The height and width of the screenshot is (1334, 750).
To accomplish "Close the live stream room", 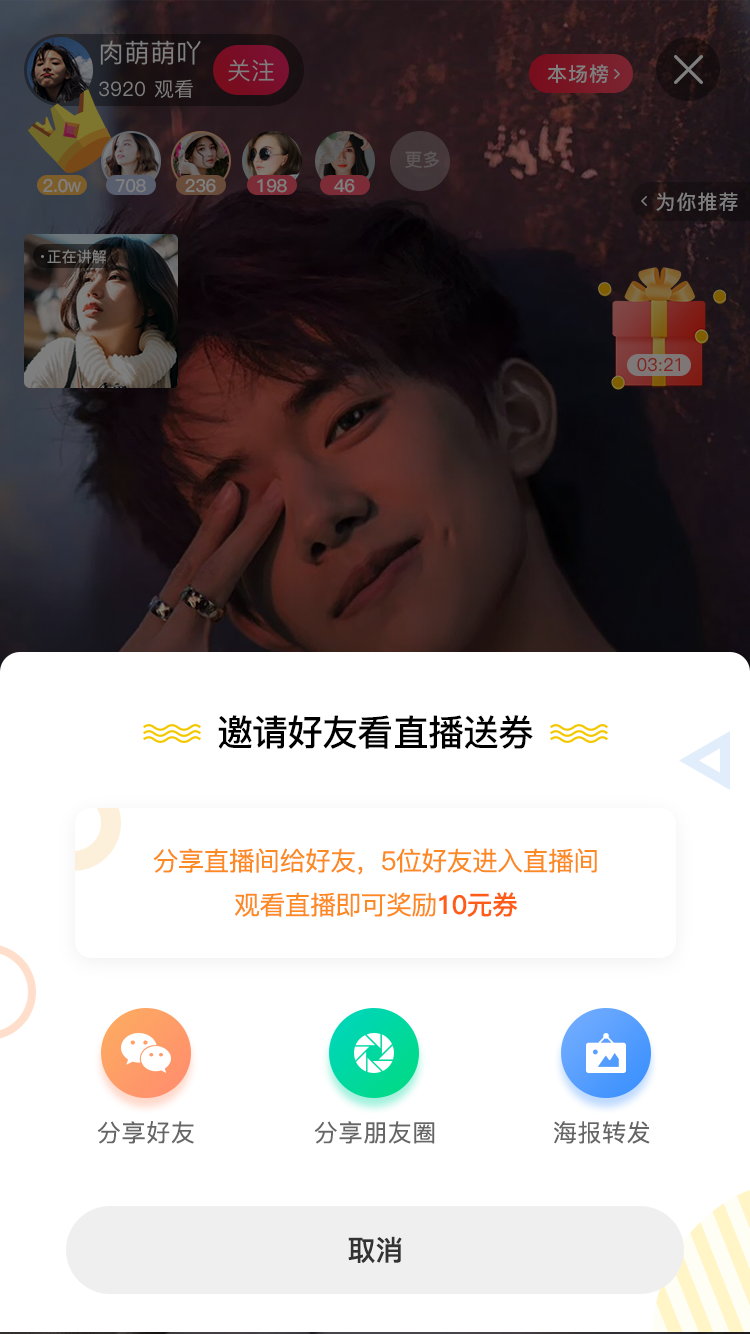I will click(x=688, y=70).
